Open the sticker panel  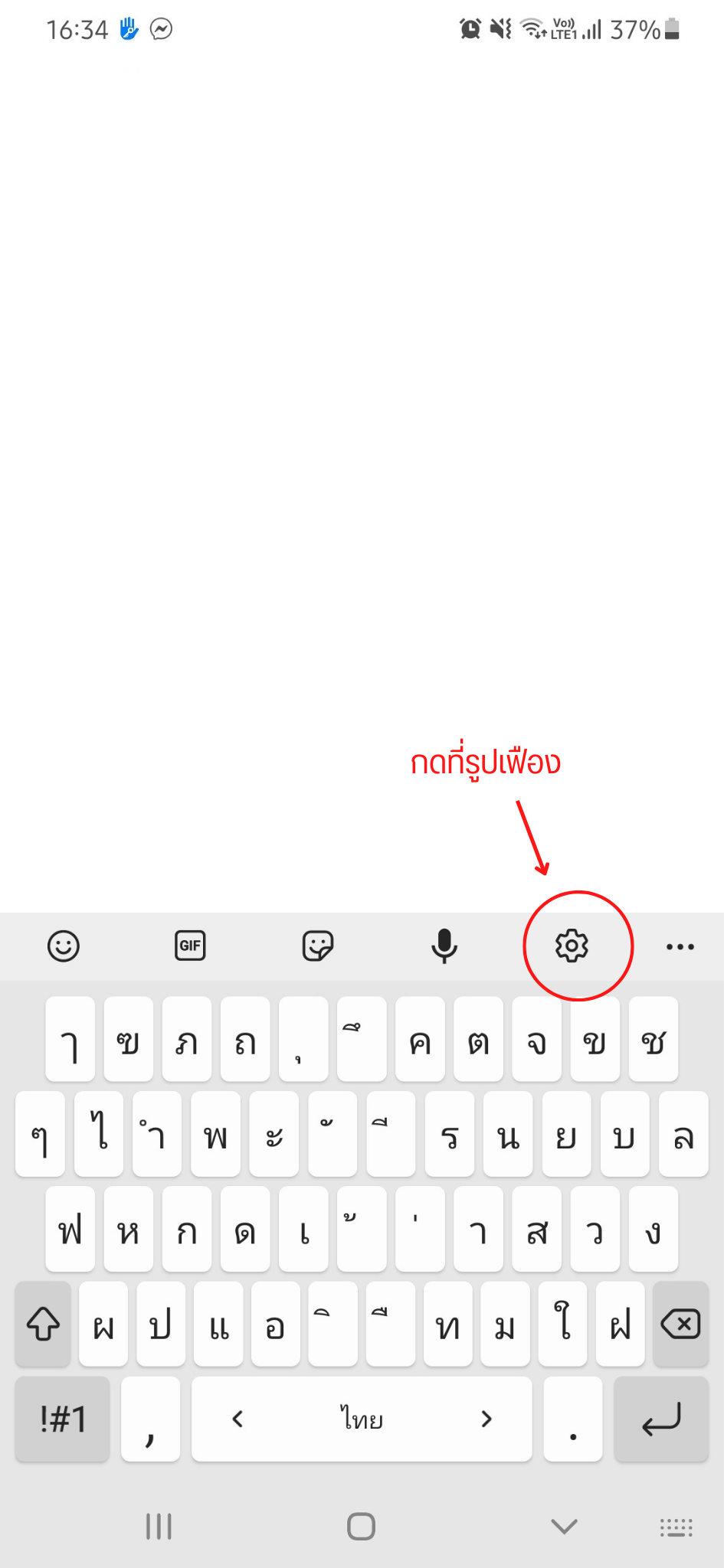pos(317,946)
